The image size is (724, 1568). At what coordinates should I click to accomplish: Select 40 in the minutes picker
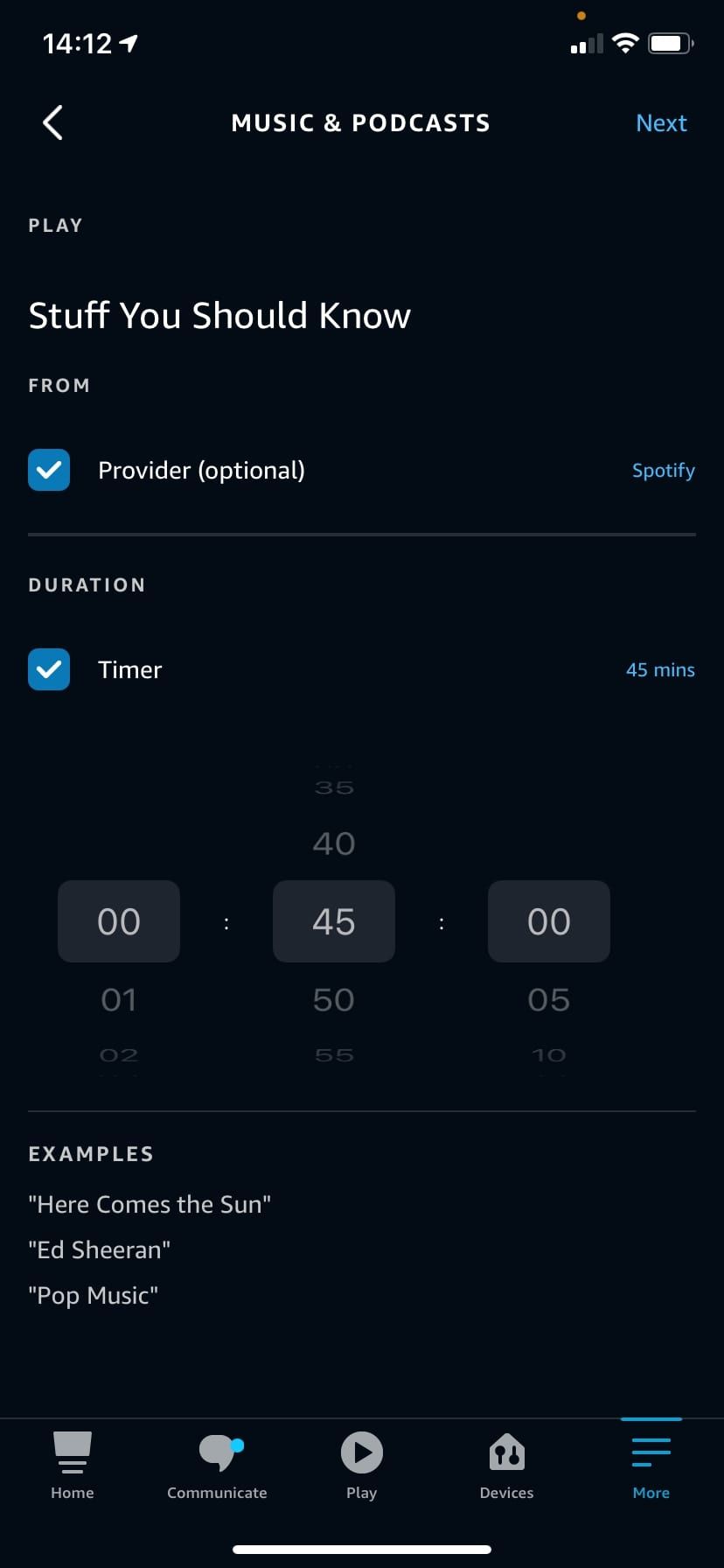(x=333, y=843)
